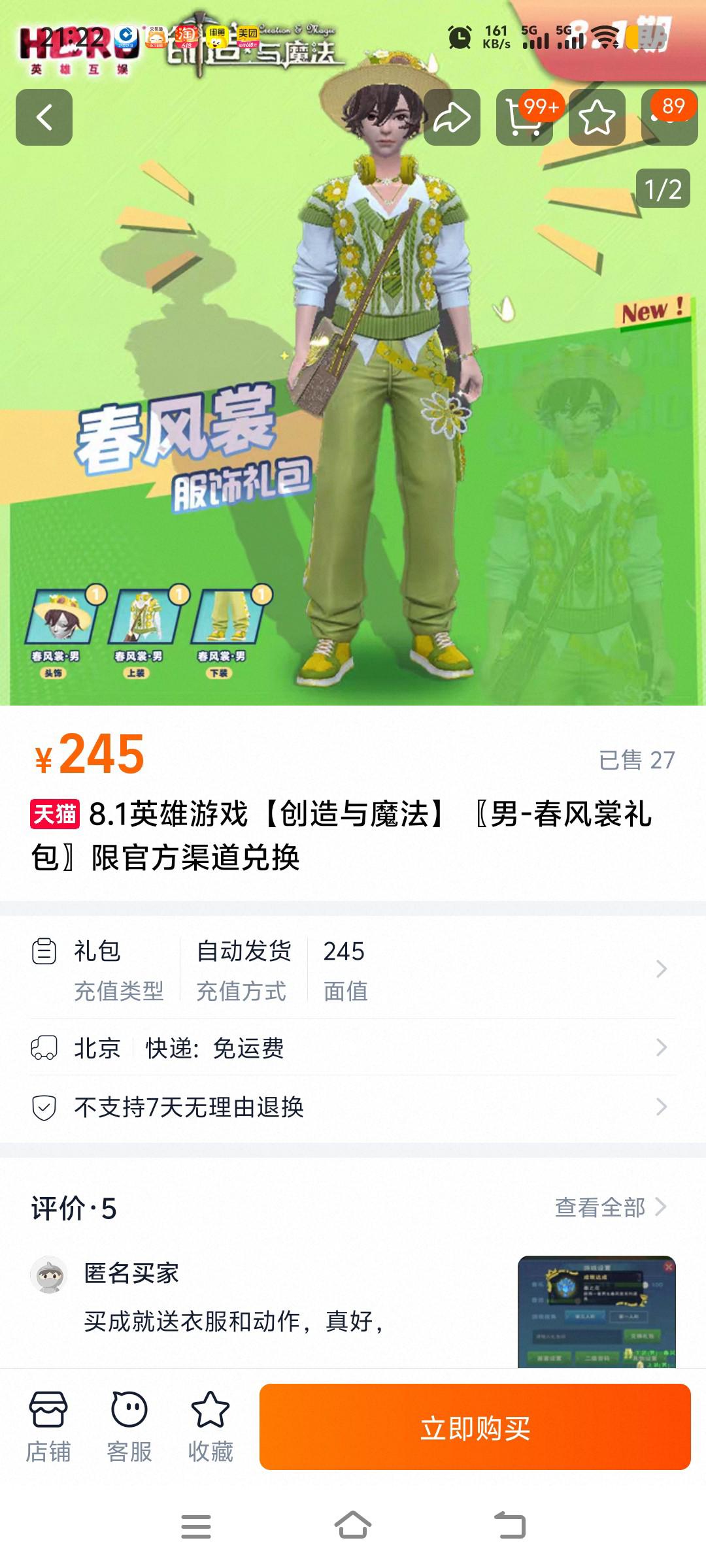Go back using the top-left arrow
706x1568 pixels.
click(44, 118)
